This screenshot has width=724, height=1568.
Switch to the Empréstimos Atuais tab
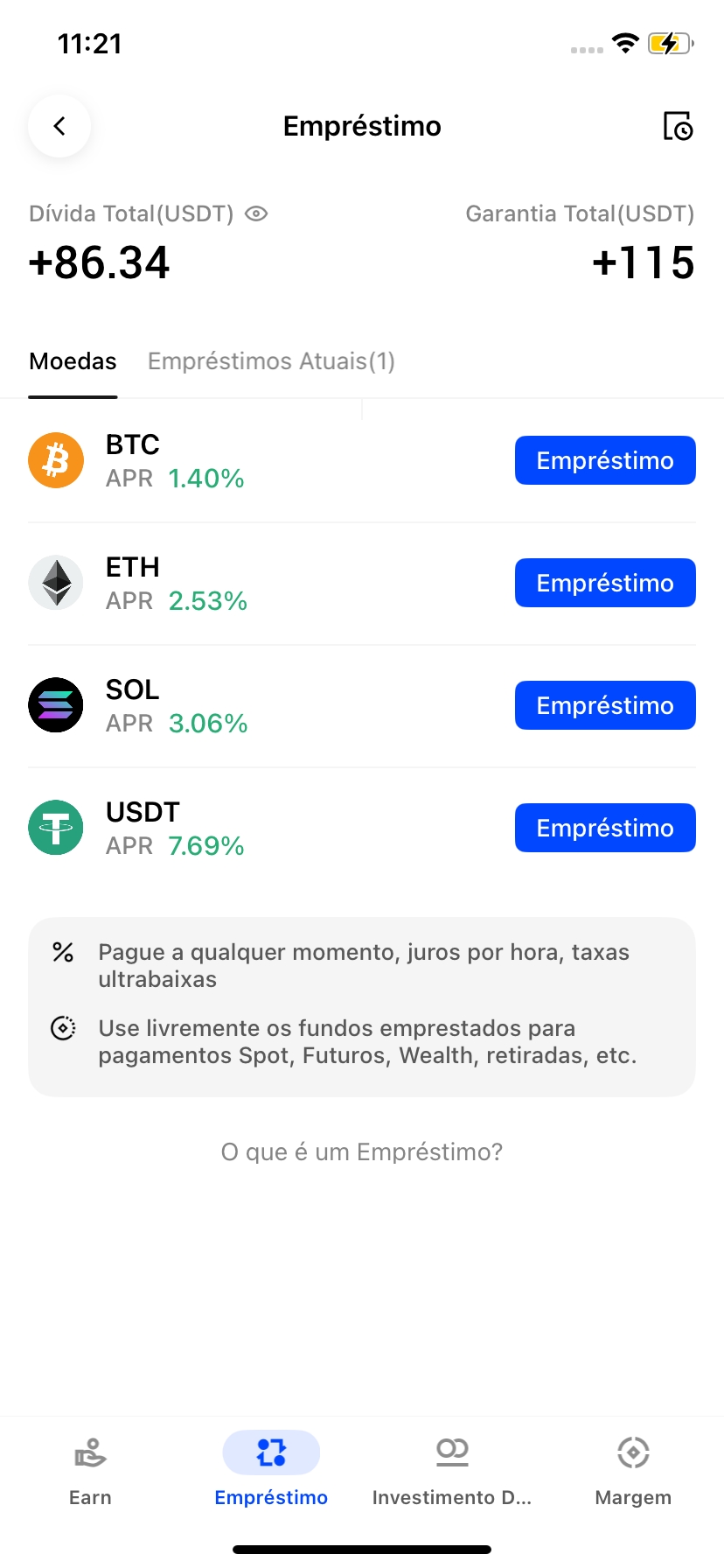[x=271, y=360]
